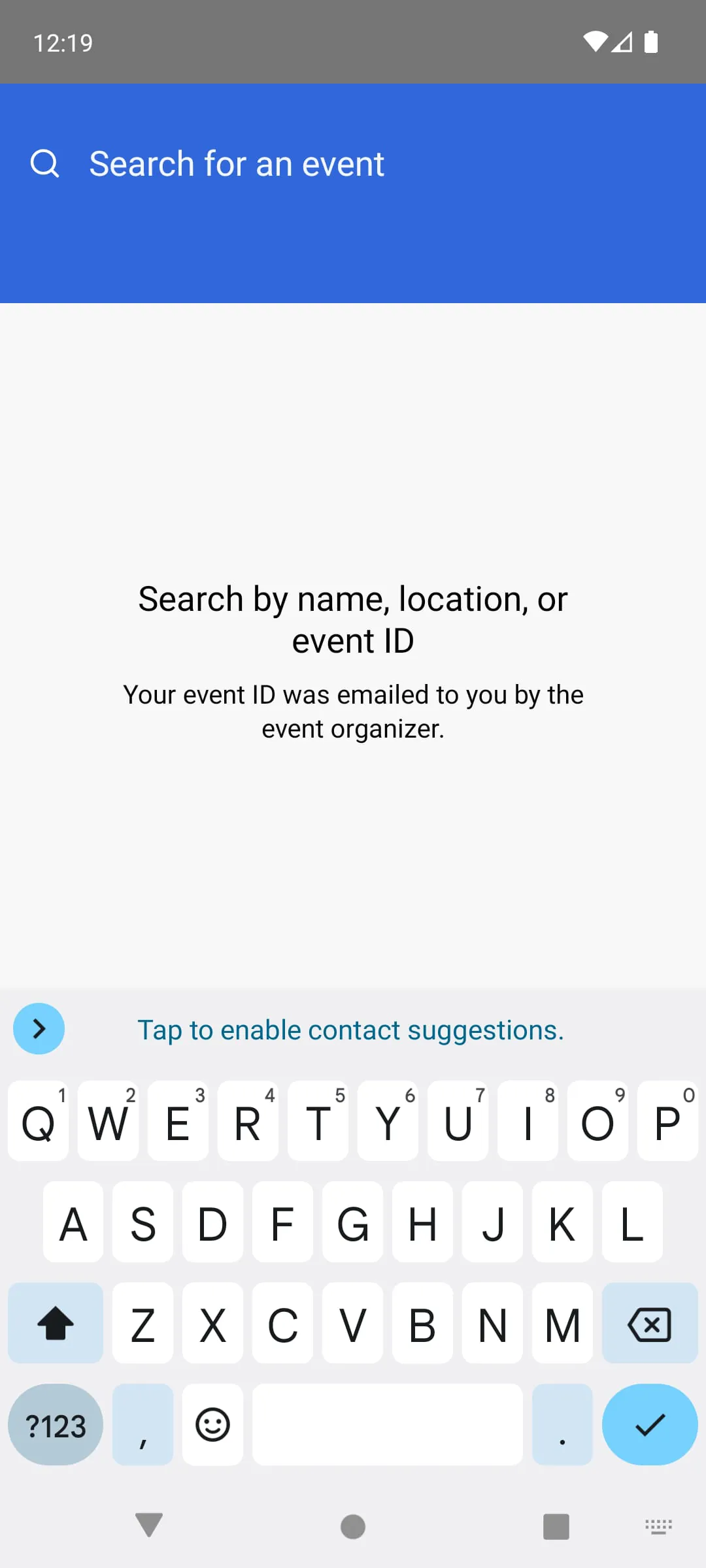Select the keyboard switcher icon in navigation bar

(659, 1526)
